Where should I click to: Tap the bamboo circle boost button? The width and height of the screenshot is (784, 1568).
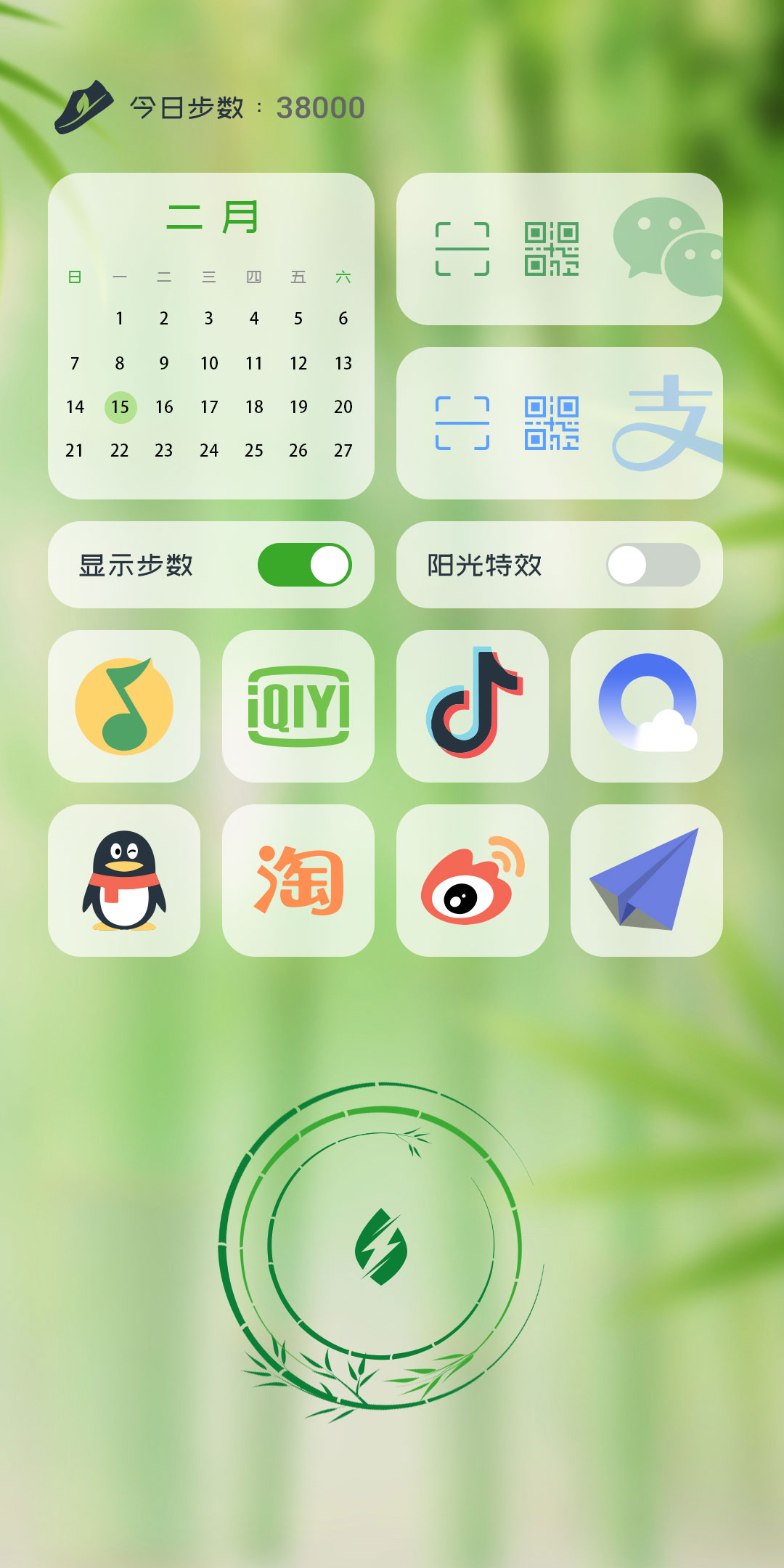pos(381,1246)
